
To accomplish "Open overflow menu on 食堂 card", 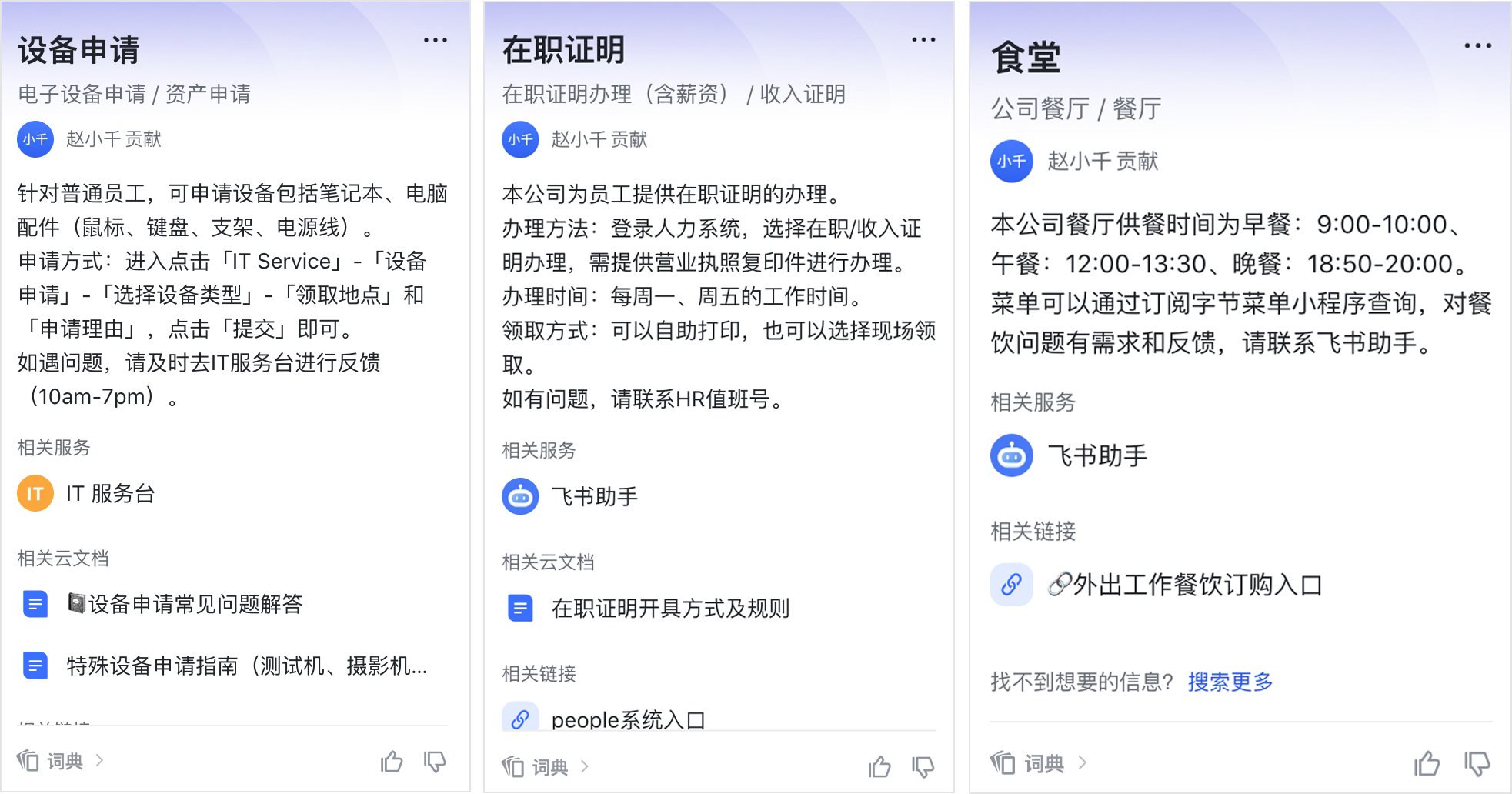I will pyautogui.click(x=1477, y=46).
